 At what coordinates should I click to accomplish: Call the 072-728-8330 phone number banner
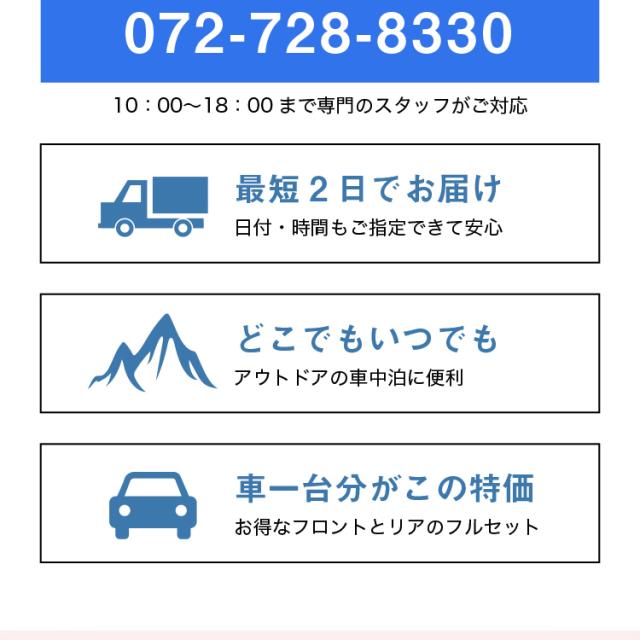click(320, 41)
